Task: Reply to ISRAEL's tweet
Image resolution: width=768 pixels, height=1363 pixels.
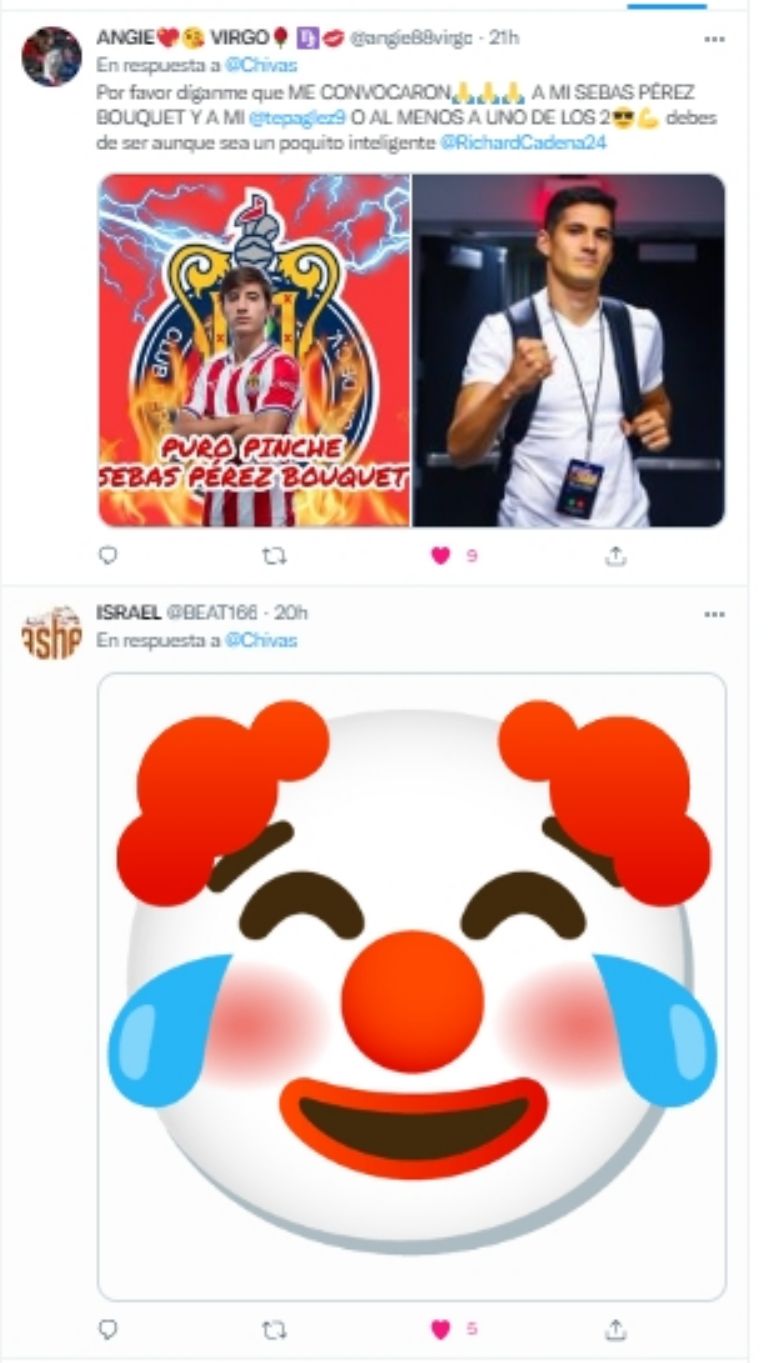Action: pyautogui.click(x=108, y=1329)
